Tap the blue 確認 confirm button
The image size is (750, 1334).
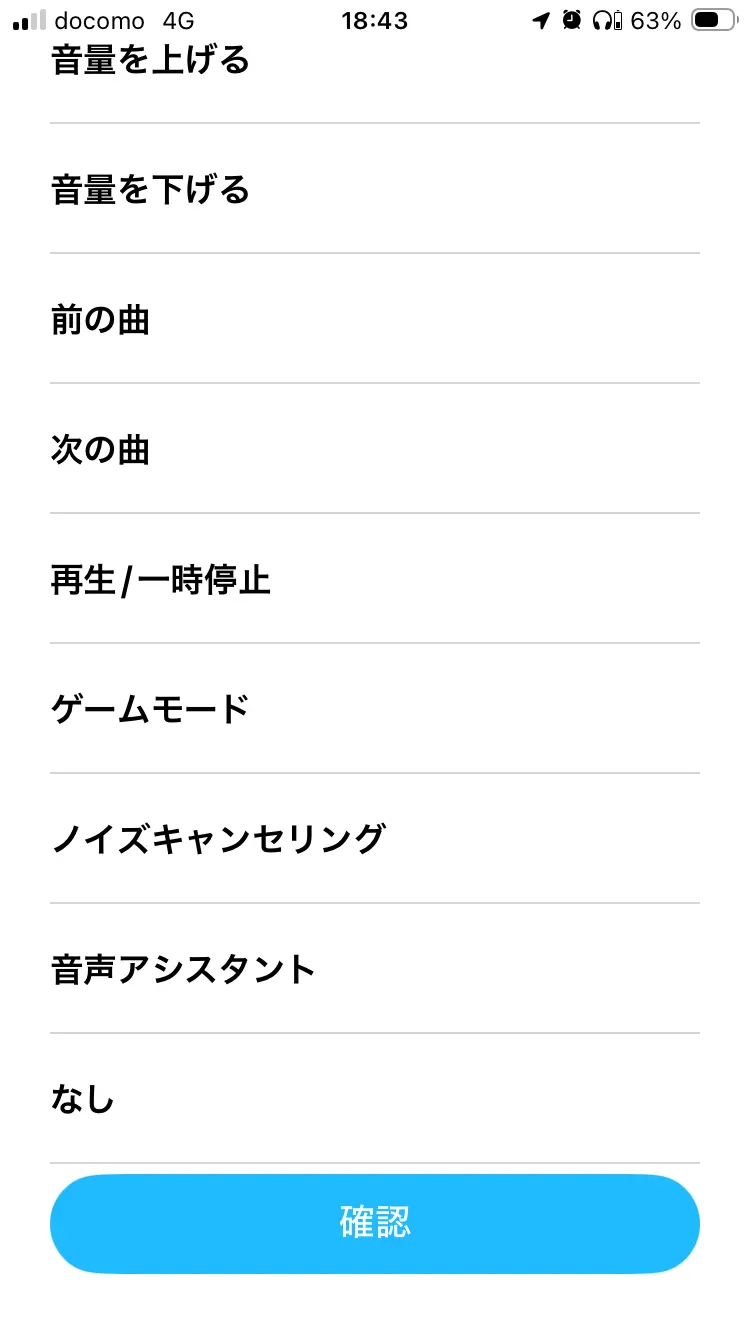pyautogui.click(x=375, y=1223)
